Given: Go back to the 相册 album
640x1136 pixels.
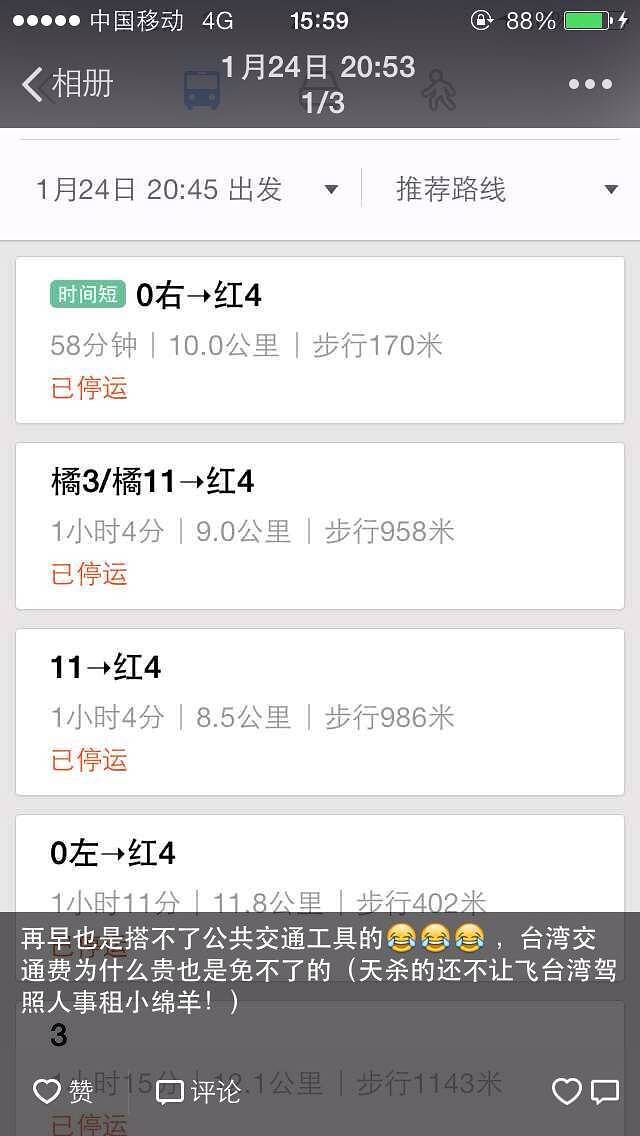Looking at the screenshot, I should 68,84.
